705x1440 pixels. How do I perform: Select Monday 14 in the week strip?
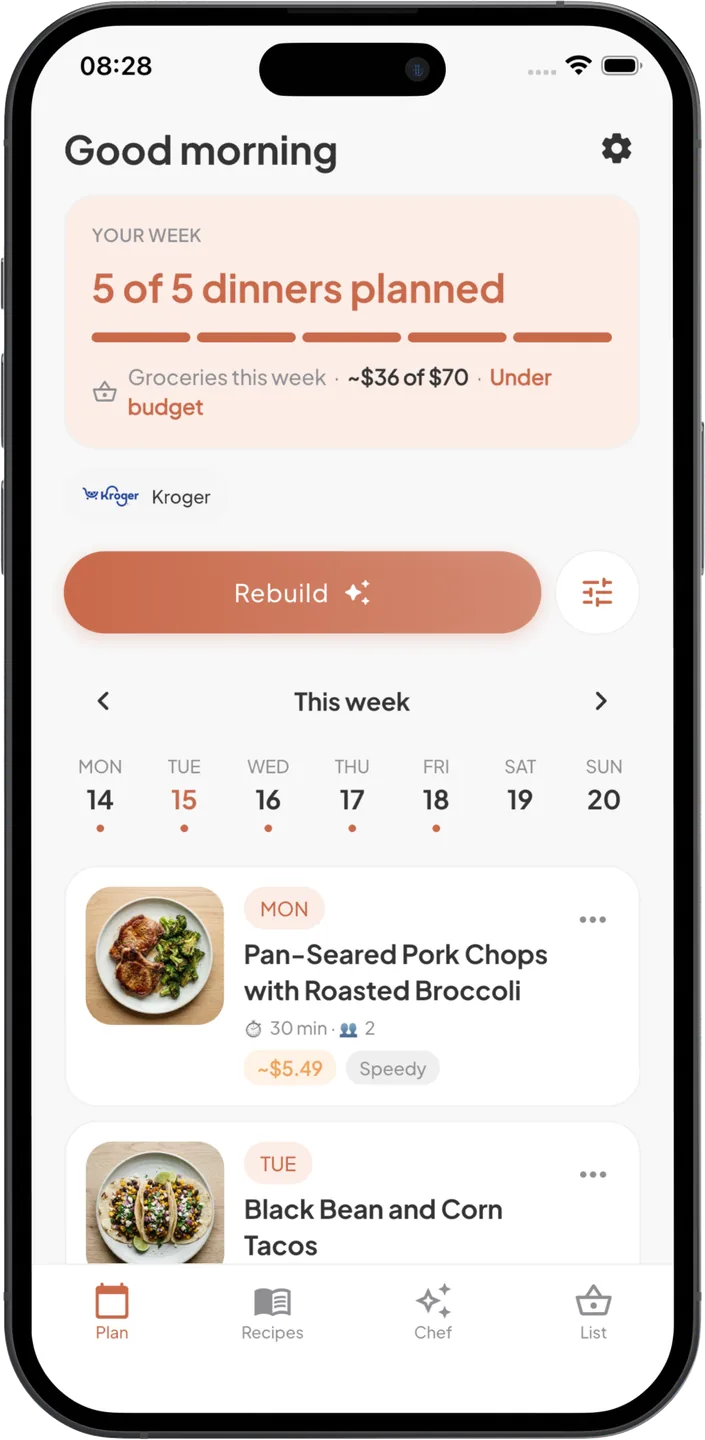click(100, 794)
